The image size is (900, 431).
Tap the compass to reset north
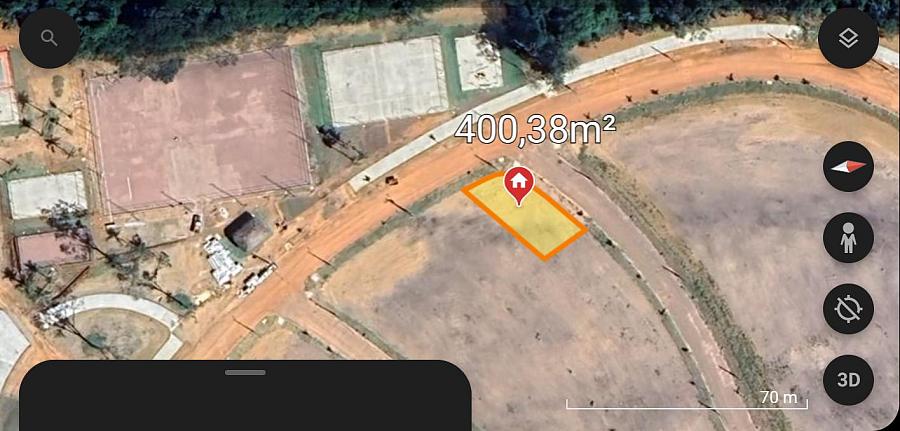point(848,167)
